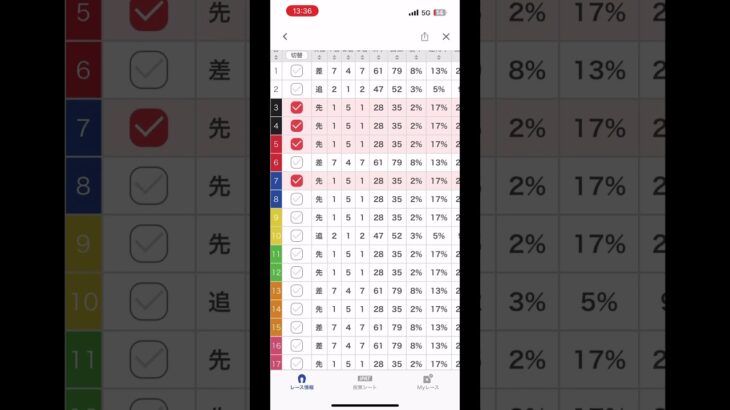This screenshot has width=730, height=410.
Task: Share this race table
Action: 424,36
